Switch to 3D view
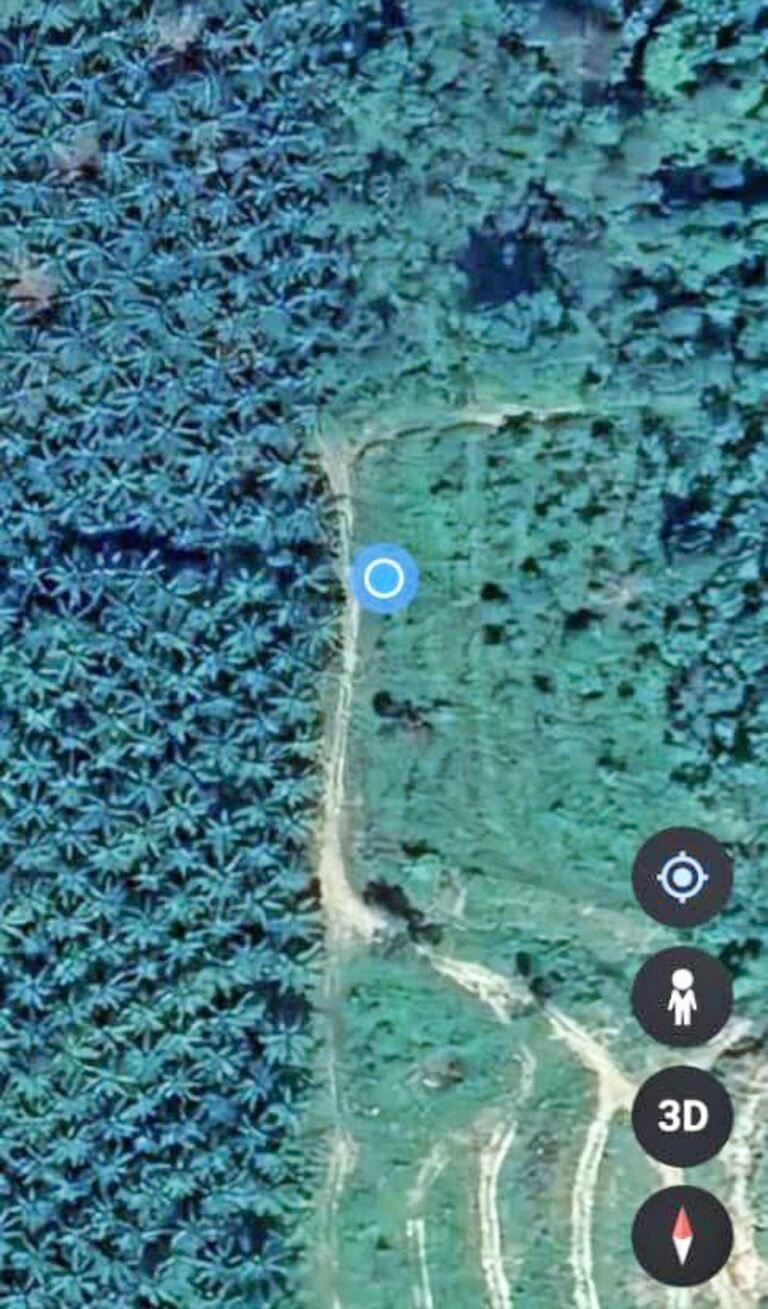 click(682, 1116)
